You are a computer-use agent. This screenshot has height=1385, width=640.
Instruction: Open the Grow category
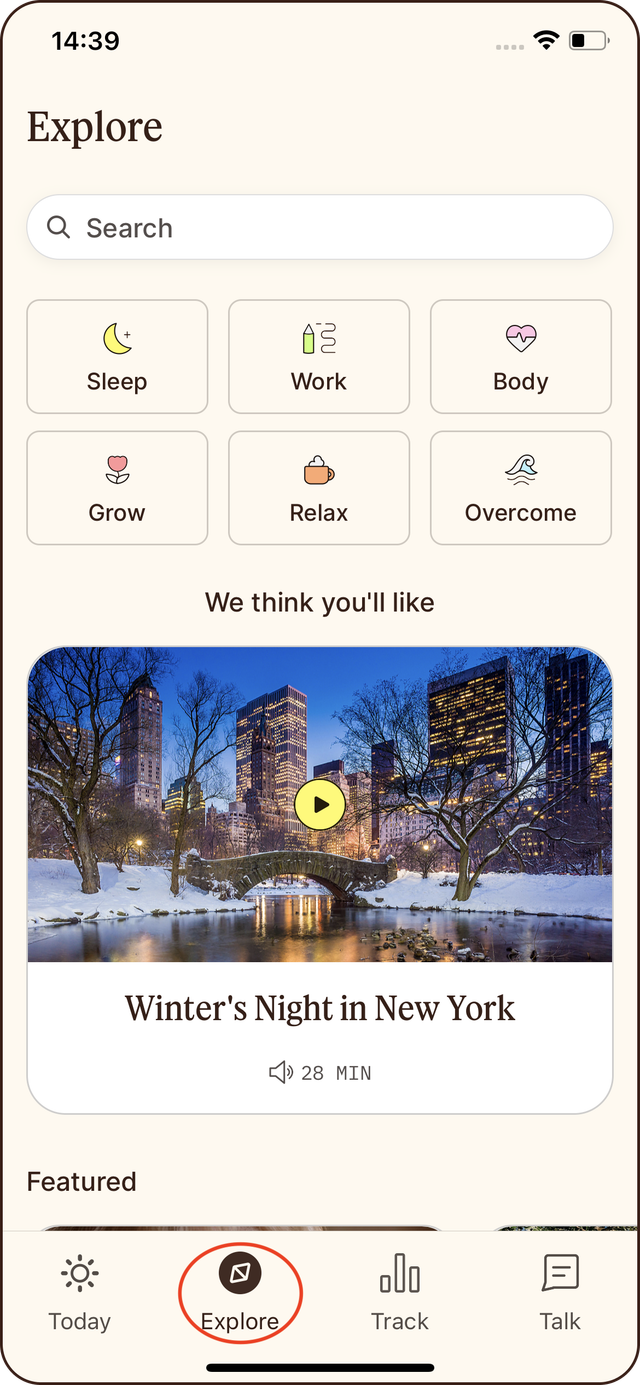pos(117,488)
